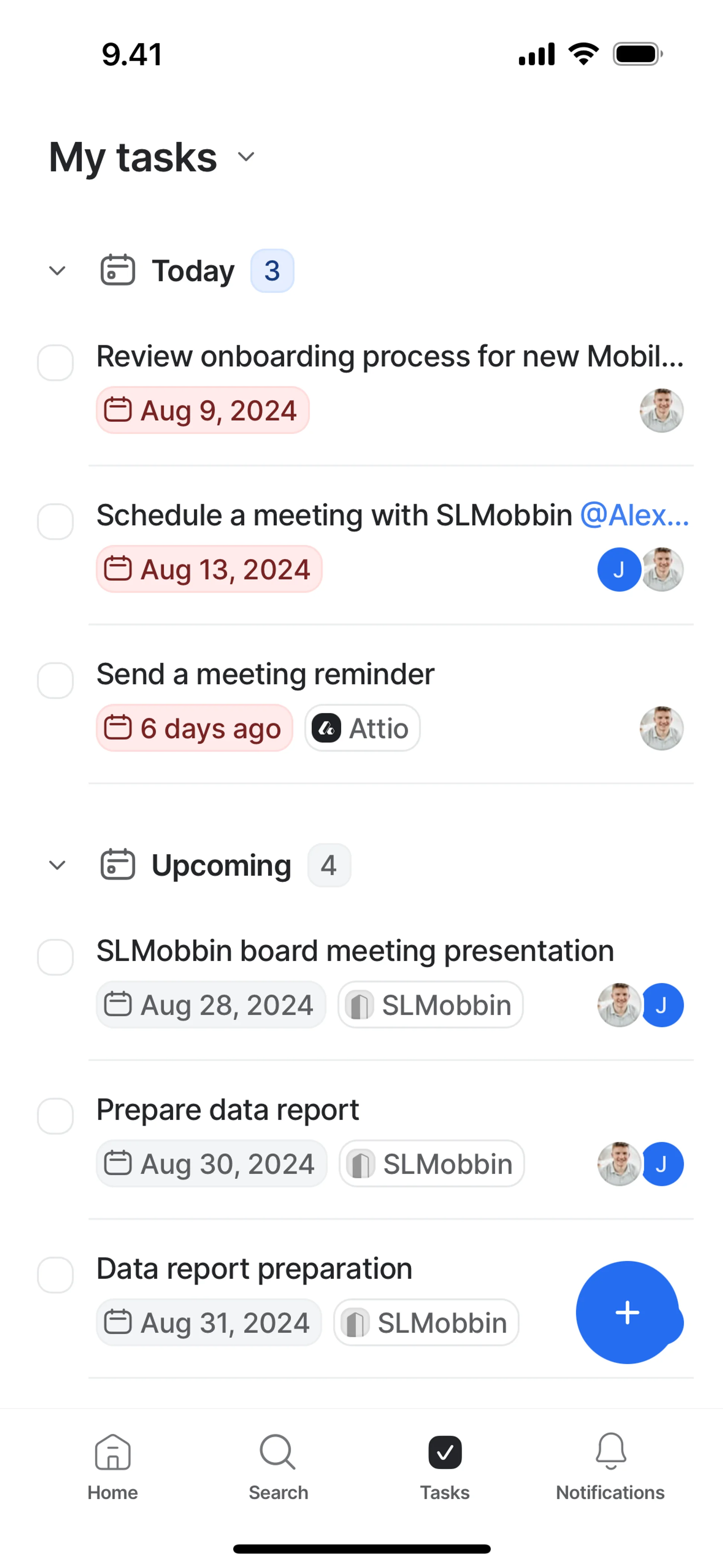Tick the Data report preparation checkbox
The width and height of the screenshot is (723, 1568).
coord(55,1275)
